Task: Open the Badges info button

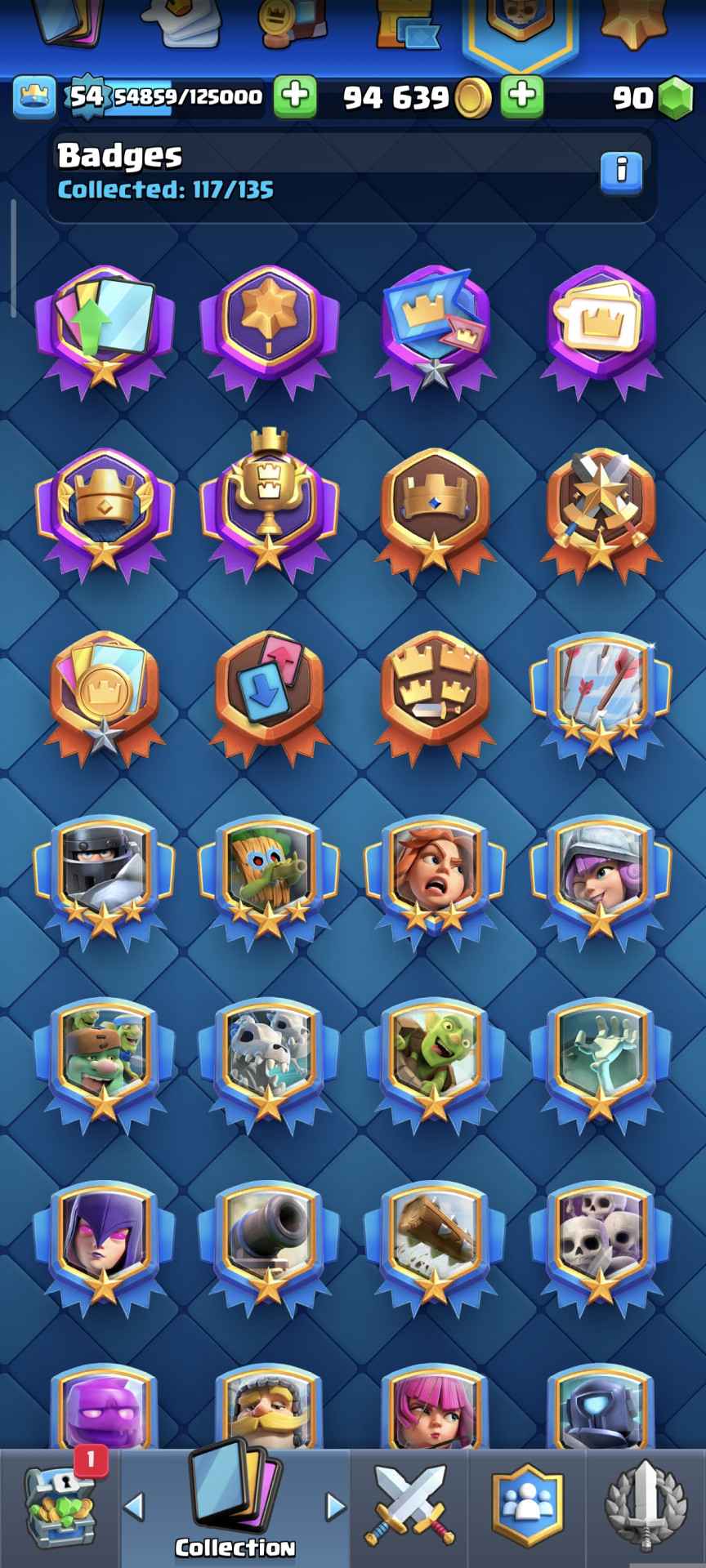Action: (621, 170)
